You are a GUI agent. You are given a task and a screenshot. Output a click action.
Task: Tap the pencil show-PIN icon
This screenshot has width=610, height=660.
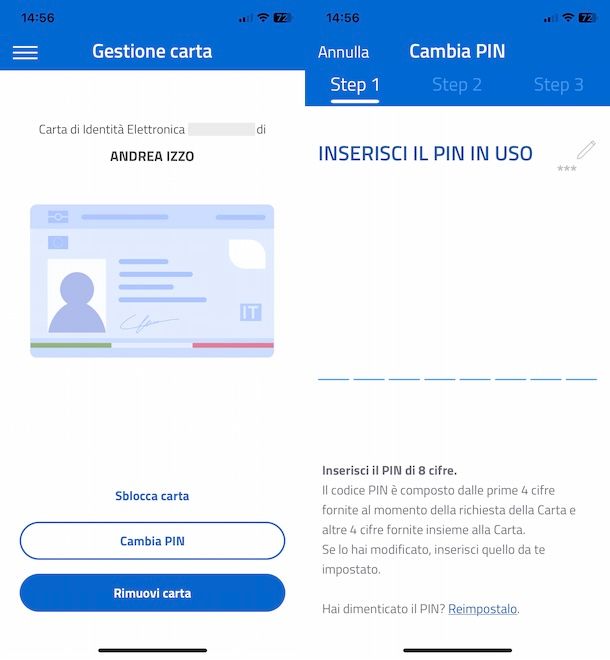point(585,151)
